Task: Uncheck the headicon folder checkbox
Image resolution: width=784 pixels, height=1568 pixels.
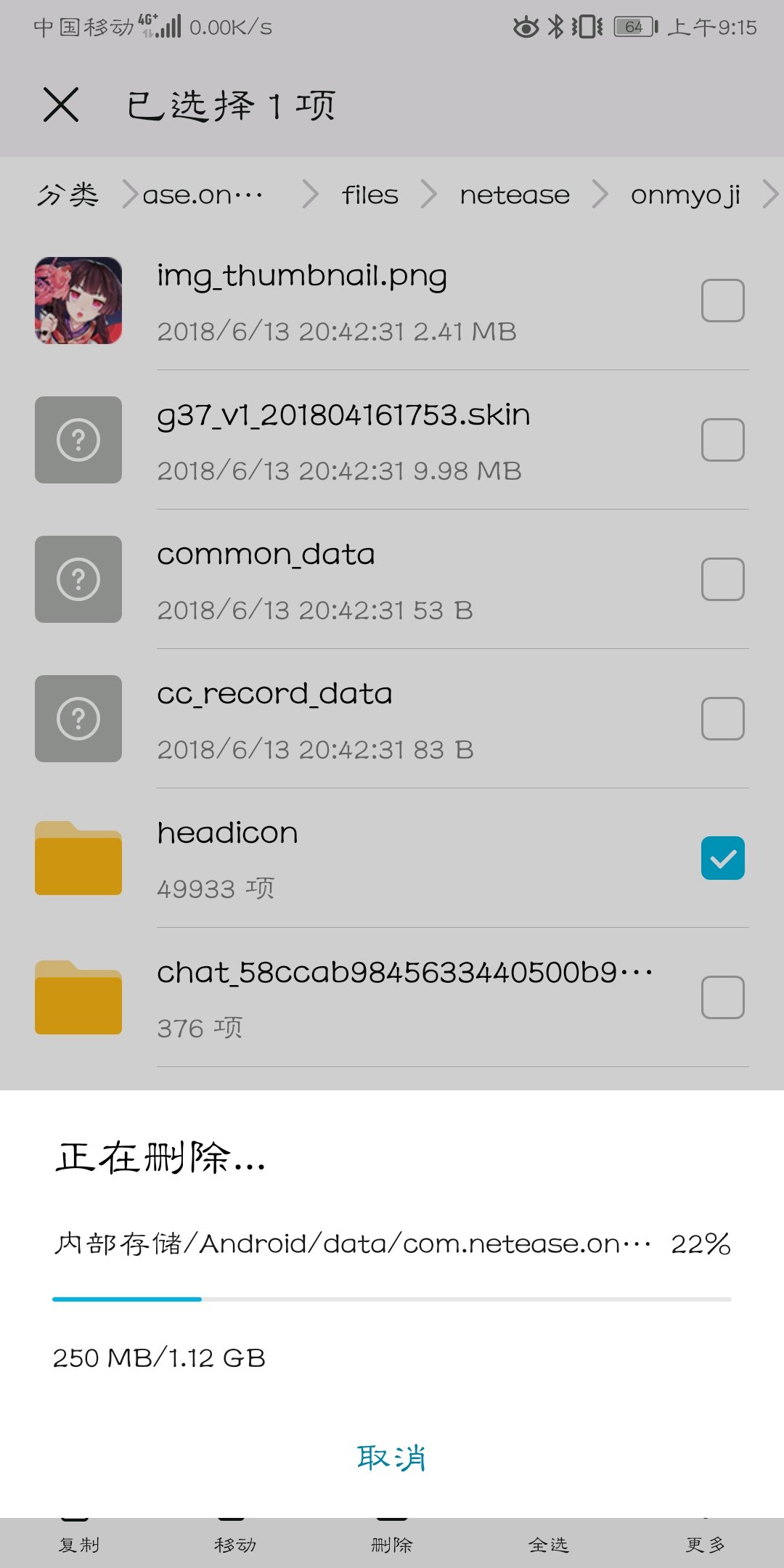Action: point(722,858)
